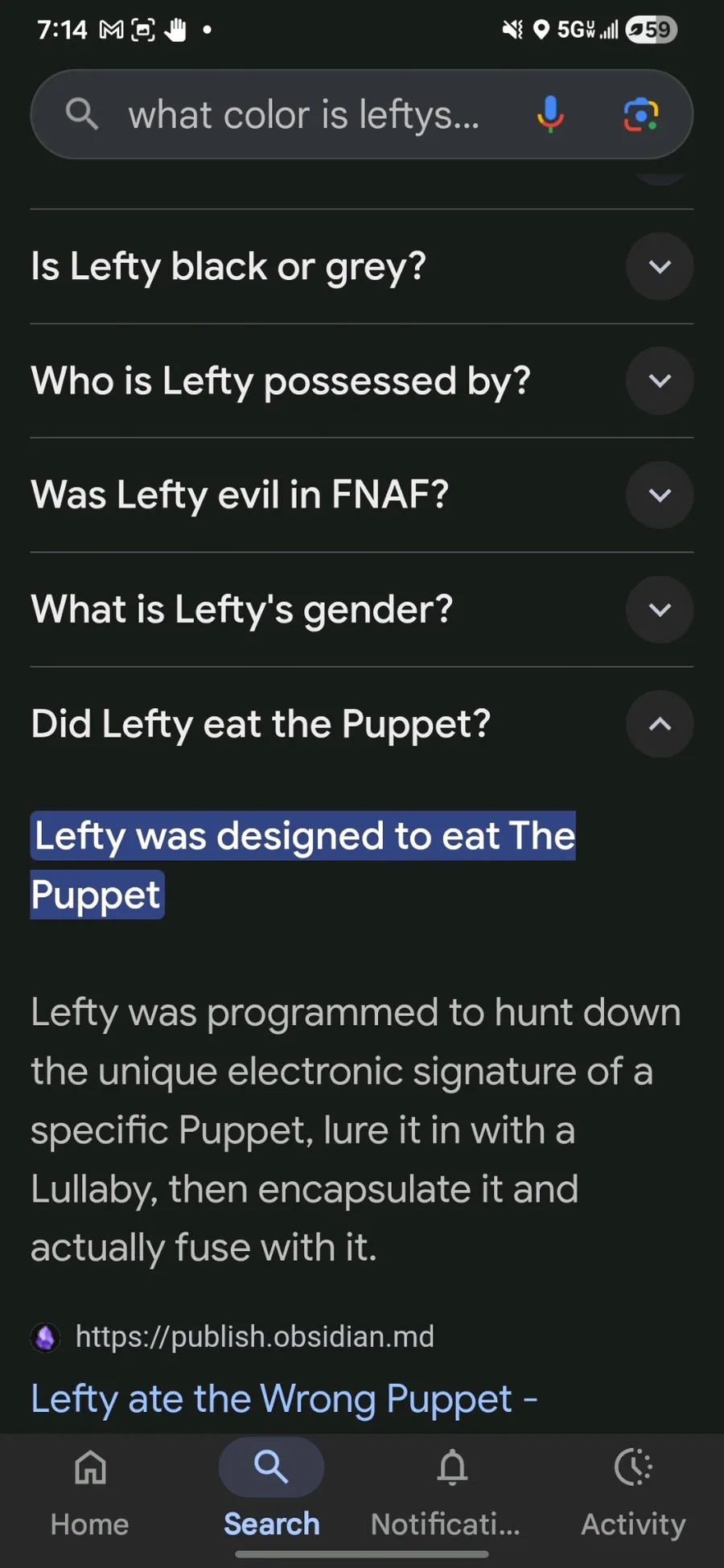Expand "Was Lefty evil in FNAF?"
This screenshot has height=1568, width=724.
659,495
